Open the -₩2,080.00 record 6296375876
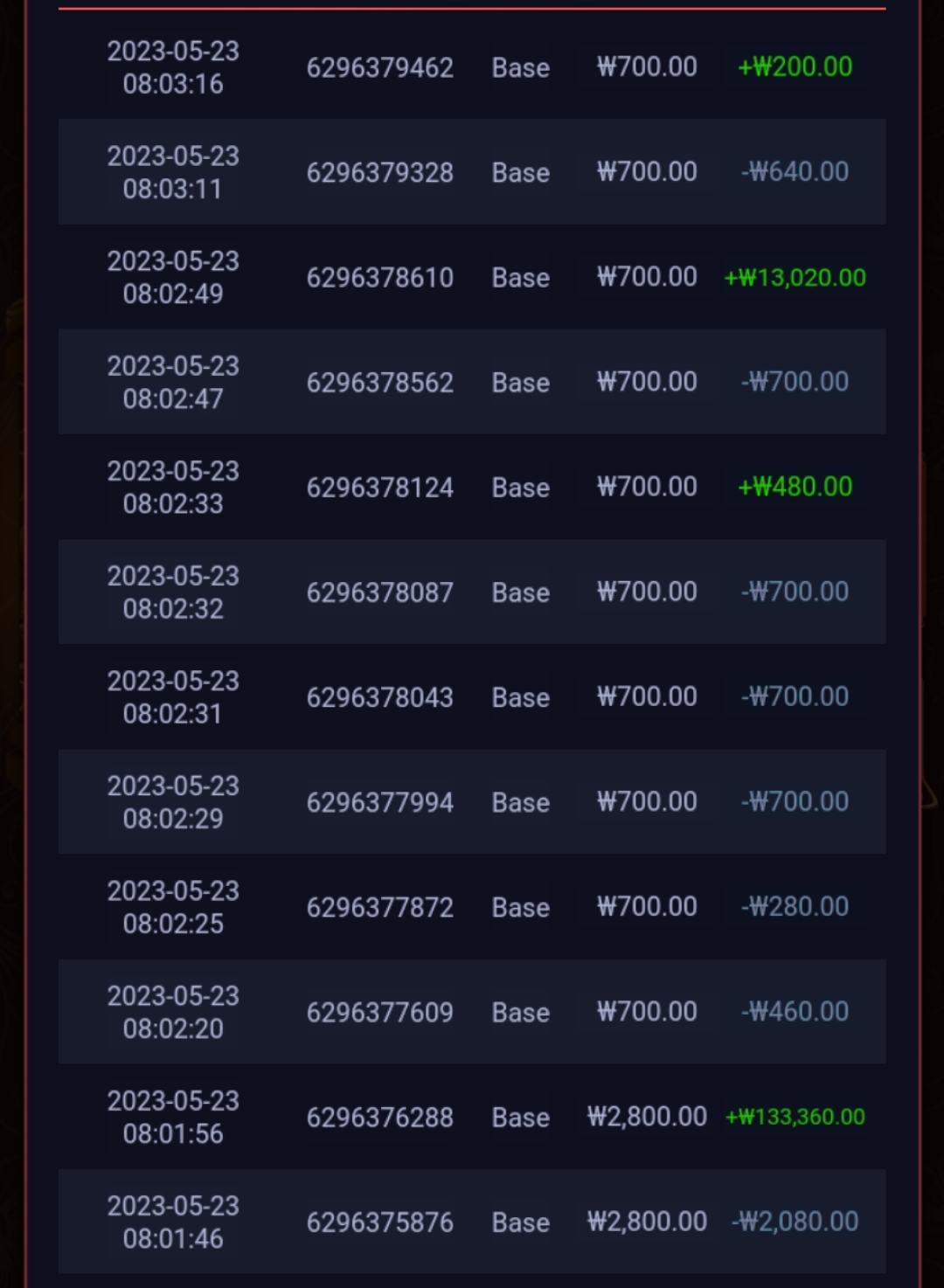Viewport: 944px width, 1288px height. pos(472,1221)
